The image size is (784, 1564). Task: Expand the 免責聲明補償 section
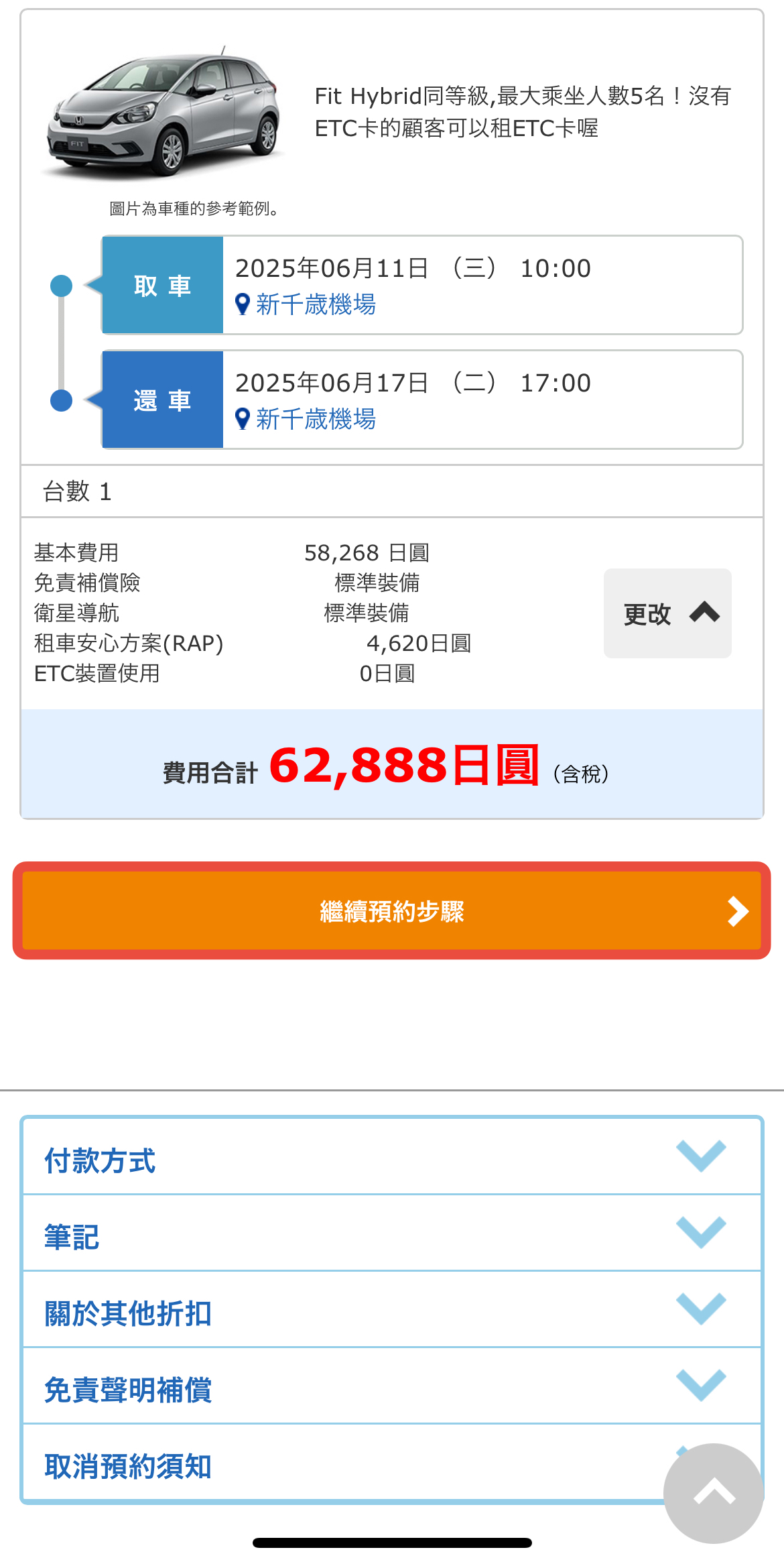392,1388
